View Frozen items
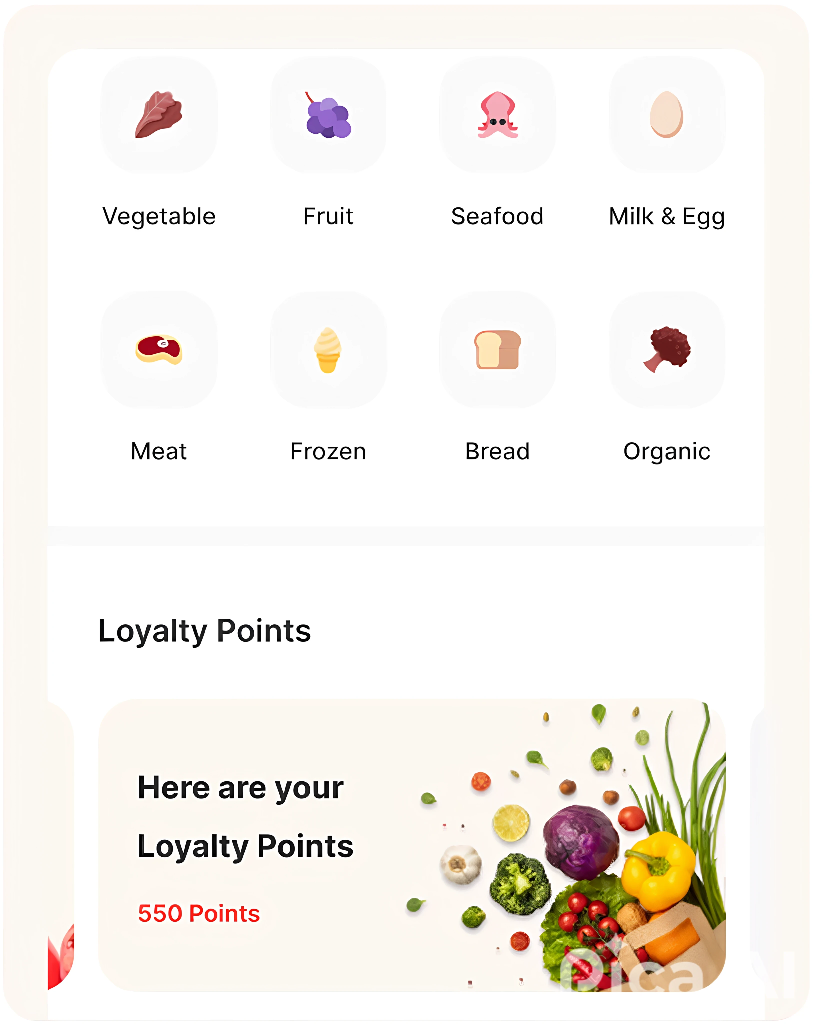The height and width of the screenshot is (1024, 813). point(328,350)
